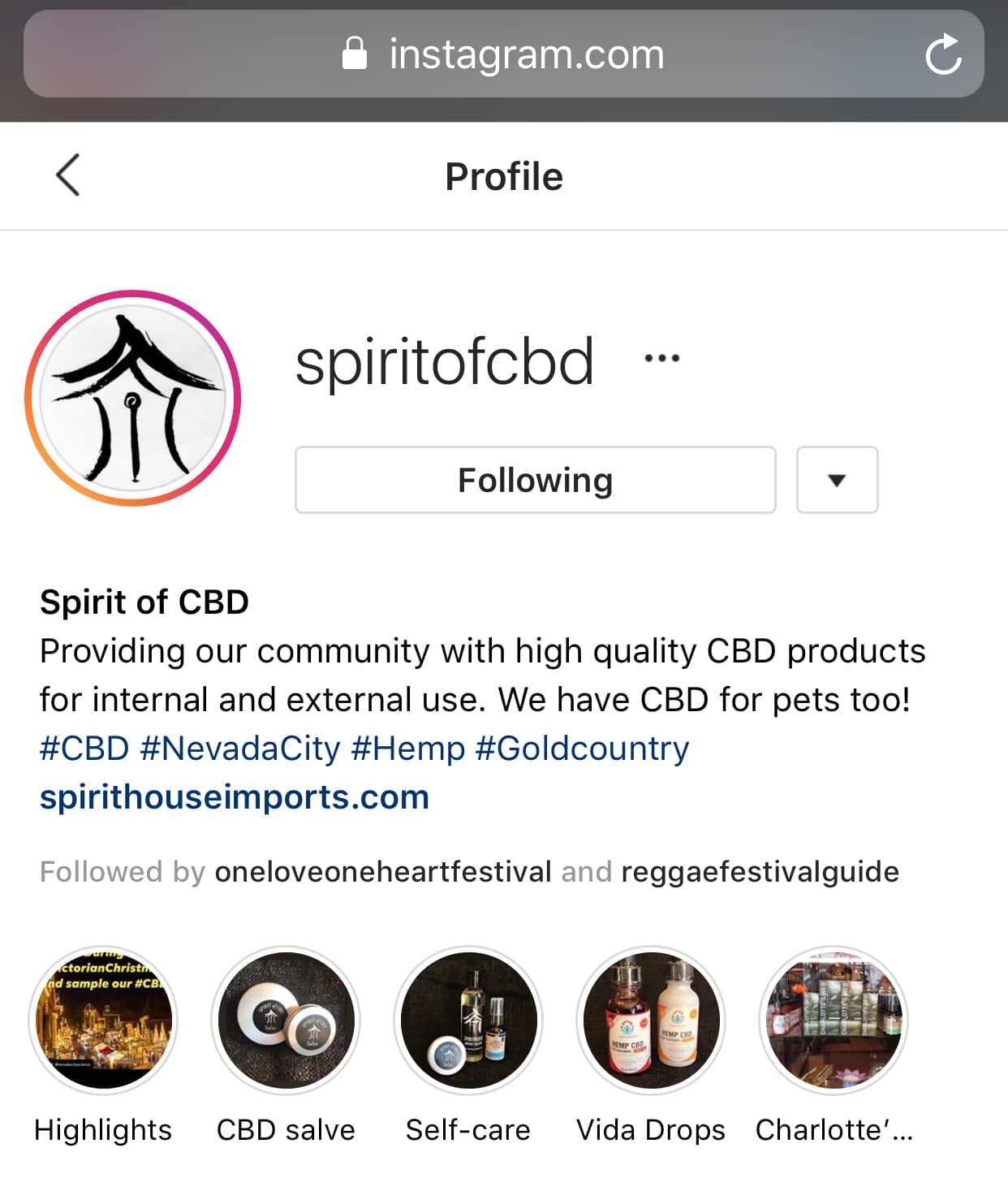Go back using the back arrow
The image size is (1008, 1178).
[x=68, y=175]
